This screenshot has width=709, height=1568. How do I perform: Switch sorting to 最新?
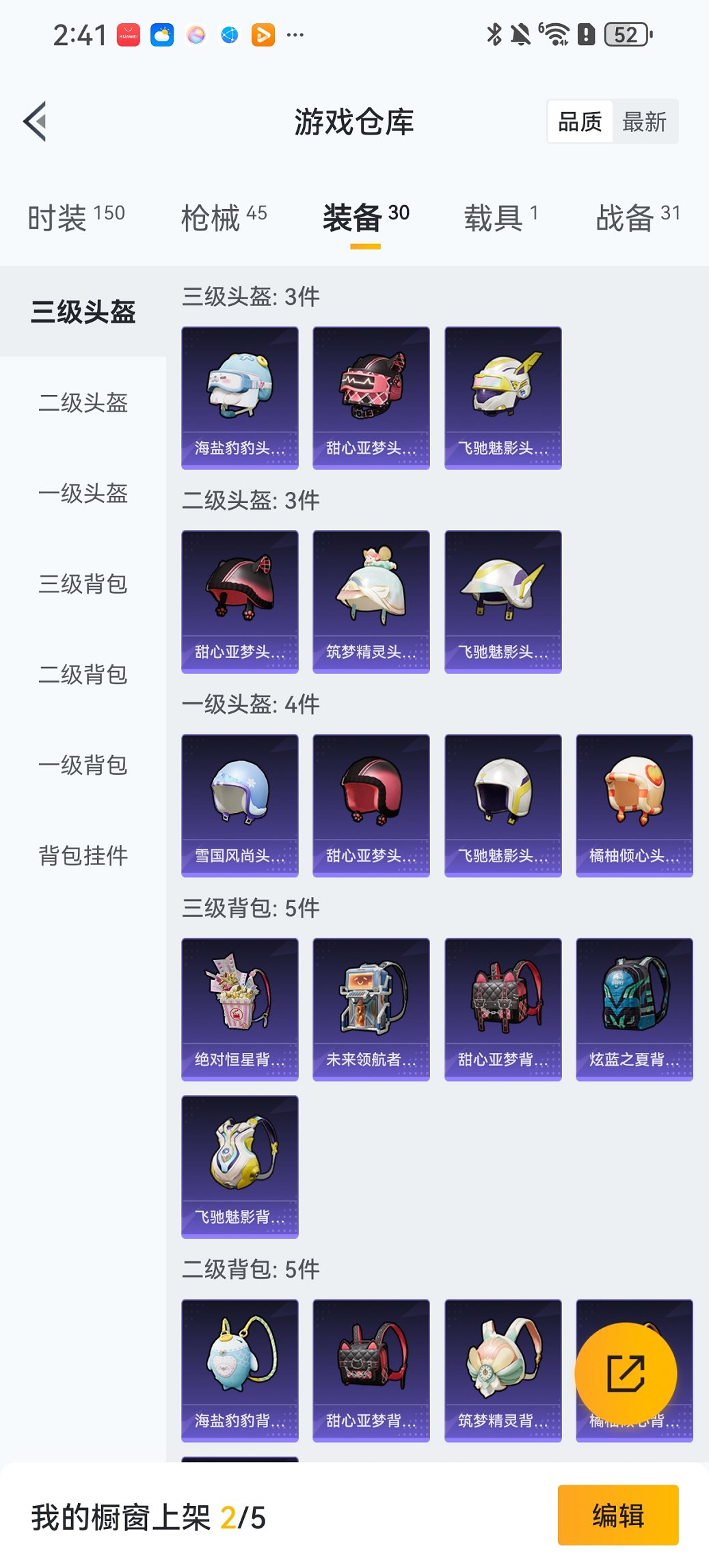pos(645,121)
